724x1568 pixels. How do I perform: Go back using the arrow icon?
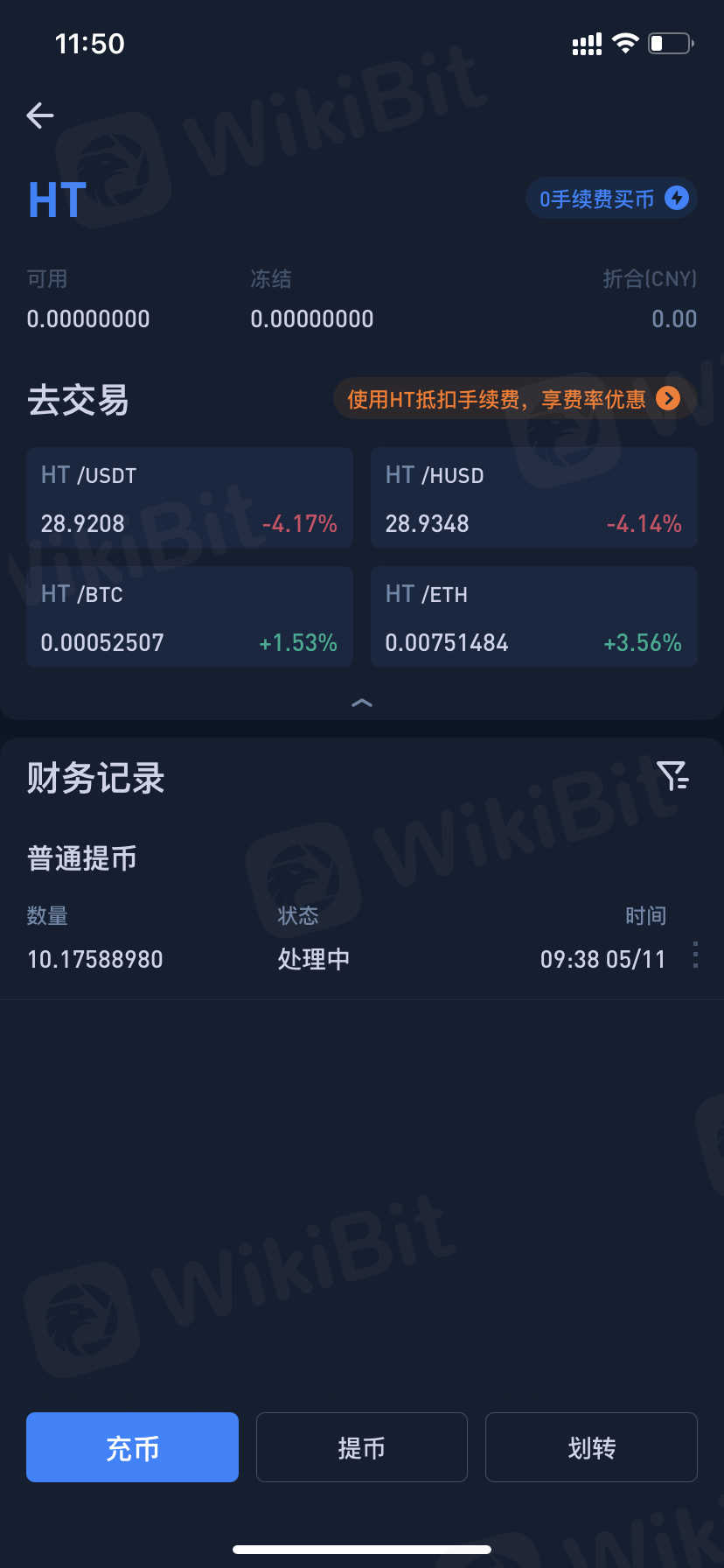pyautogui.click(x=40, y=115)
